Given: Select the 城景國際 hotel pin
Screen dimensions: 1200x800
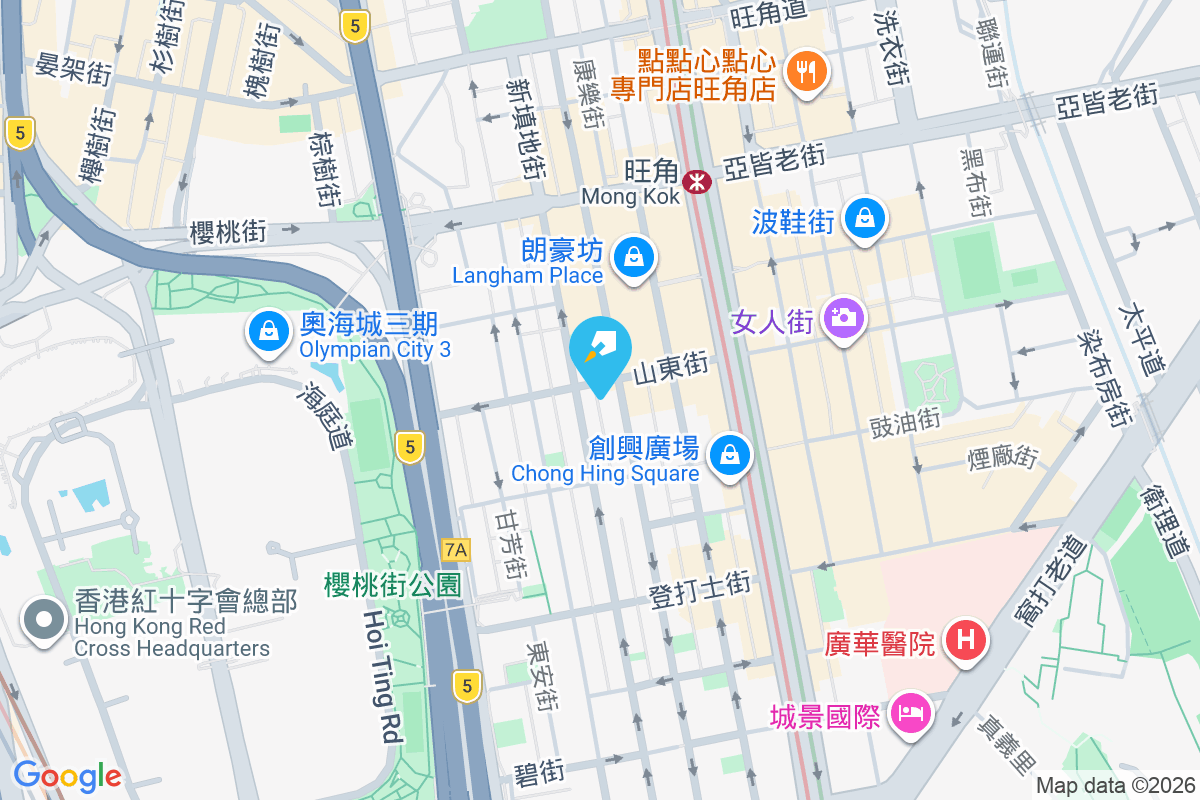Looking at the screenshot, I should (x=910, y=714).
